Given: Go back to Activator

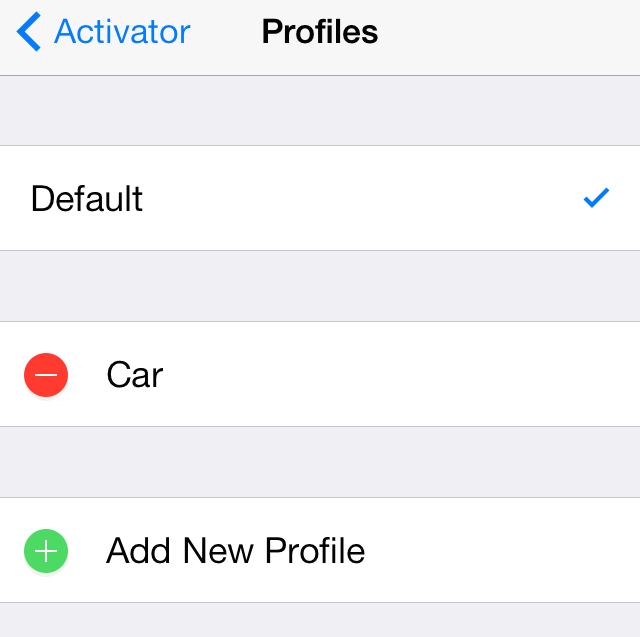Looking at the screenshot, I should point(104,33).
